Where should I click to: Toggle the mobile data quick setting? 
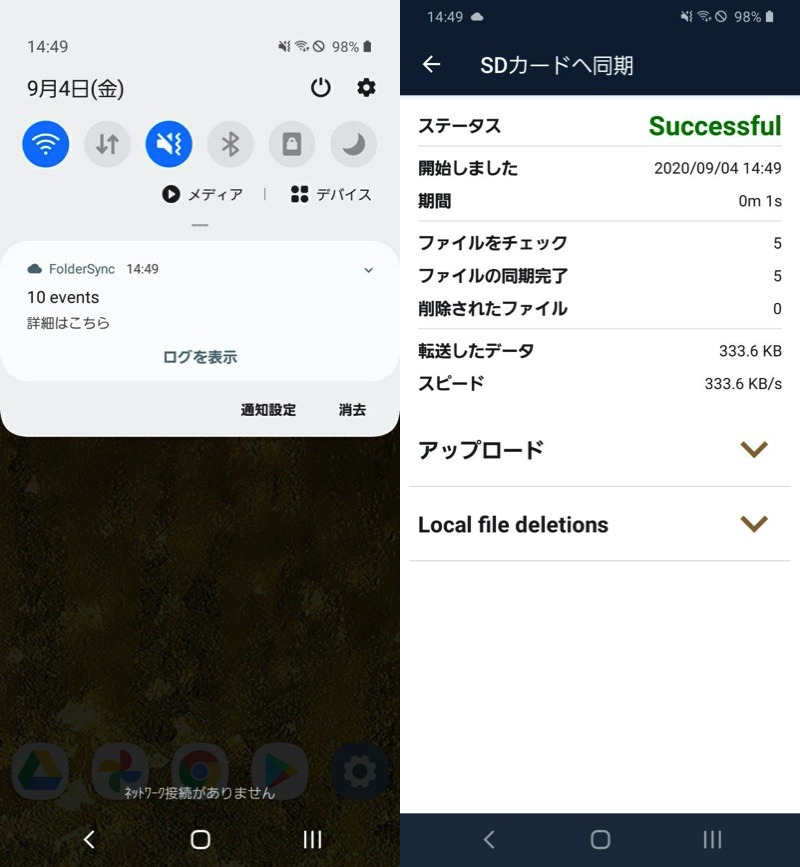point(107,144)
